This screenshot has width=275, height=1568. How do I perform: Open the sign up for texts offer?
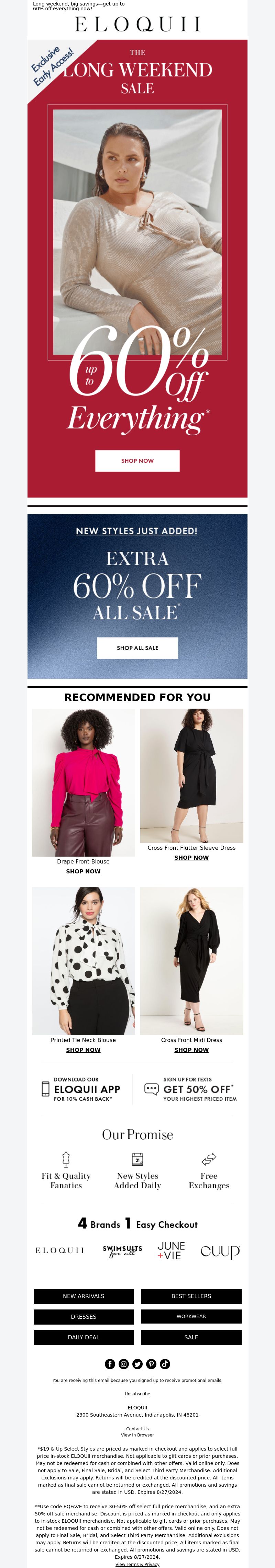[x=190, y=1089]
